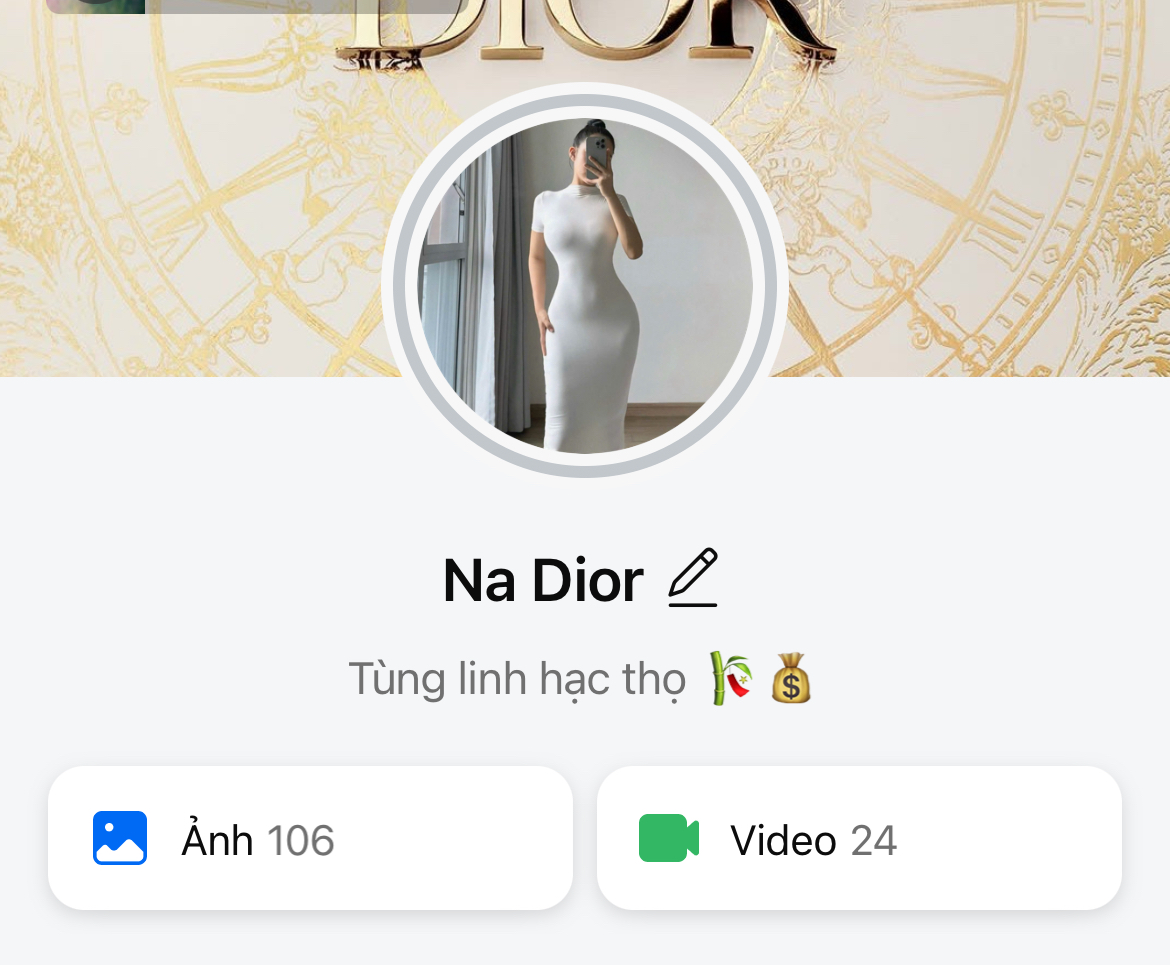Image resolution: width=1170 pixels, height=965 pixels.
Task: View the profile picture
Action: click(585, 285)
